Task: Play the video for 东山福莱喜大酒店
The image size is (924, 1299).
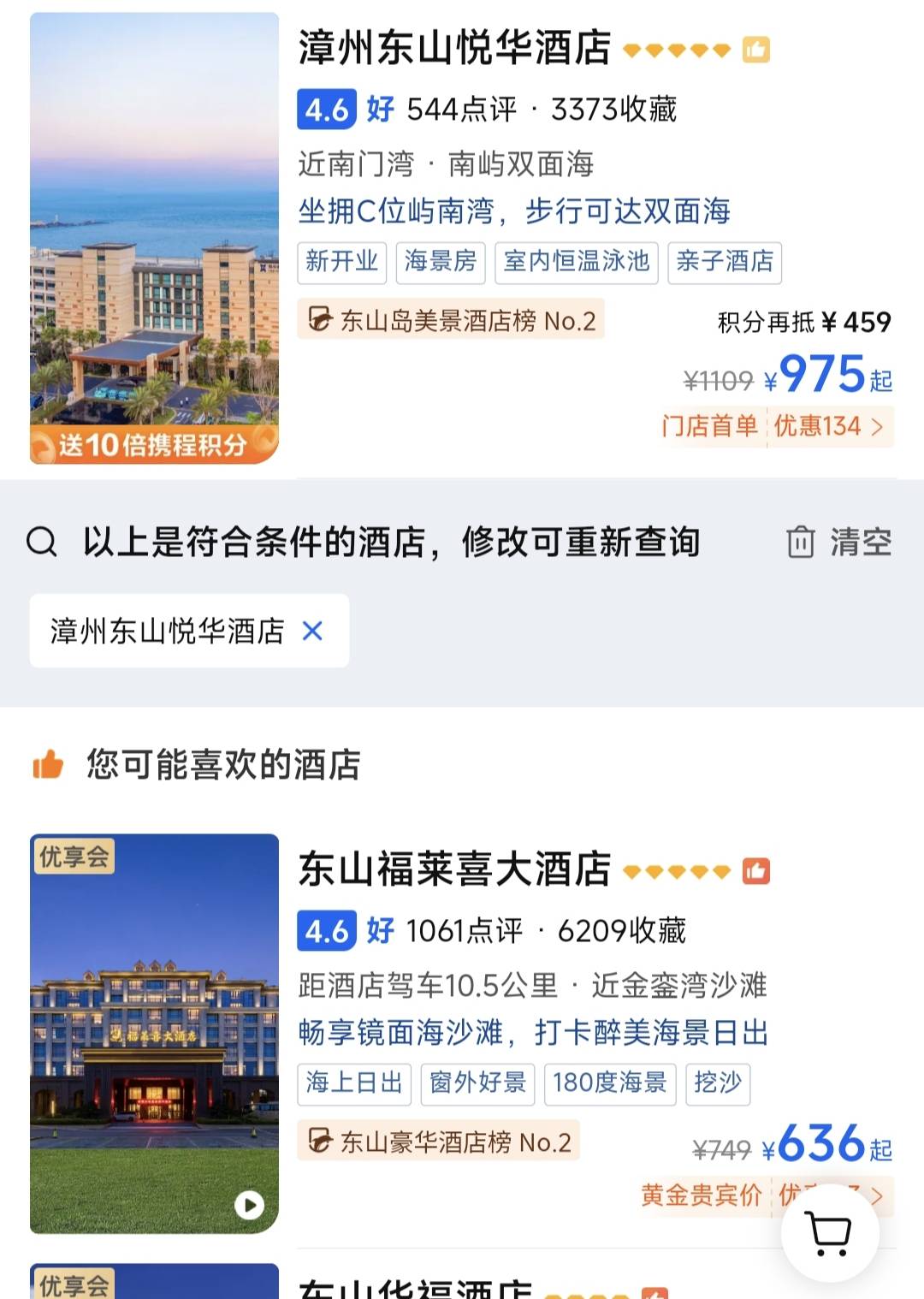Action: (249, 1206)
